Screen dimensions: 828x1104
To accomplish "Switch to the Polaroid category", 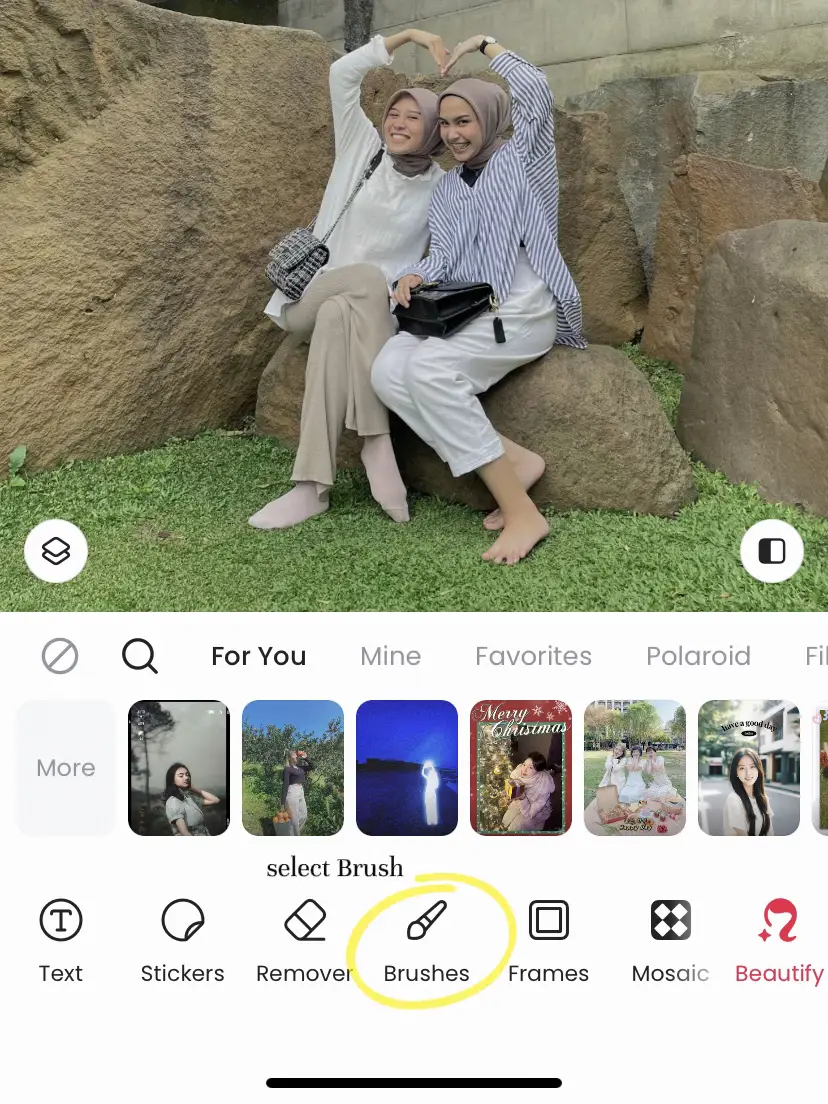I will point(699,656).
